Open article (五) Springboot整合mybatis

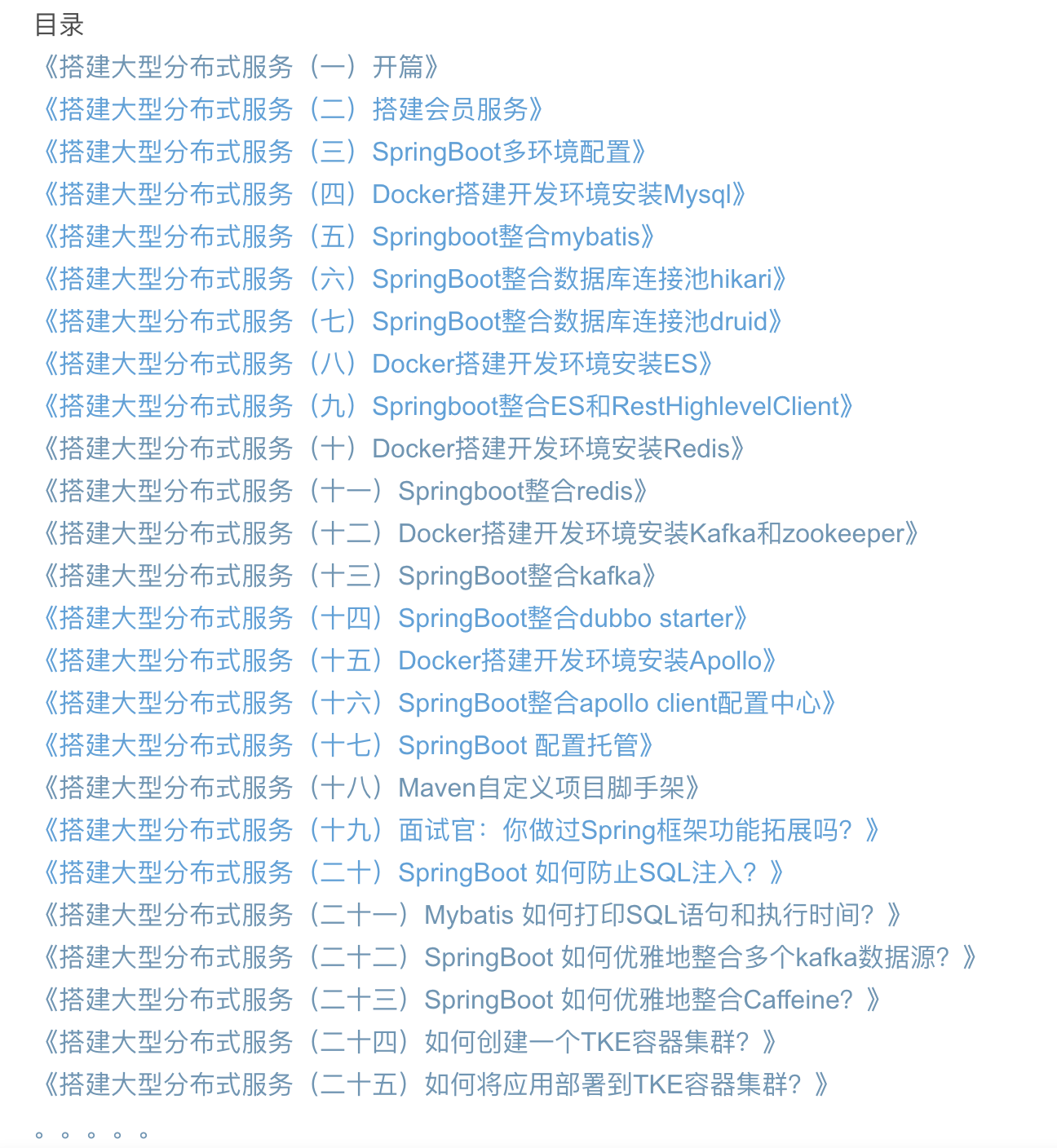click(349, 236)
